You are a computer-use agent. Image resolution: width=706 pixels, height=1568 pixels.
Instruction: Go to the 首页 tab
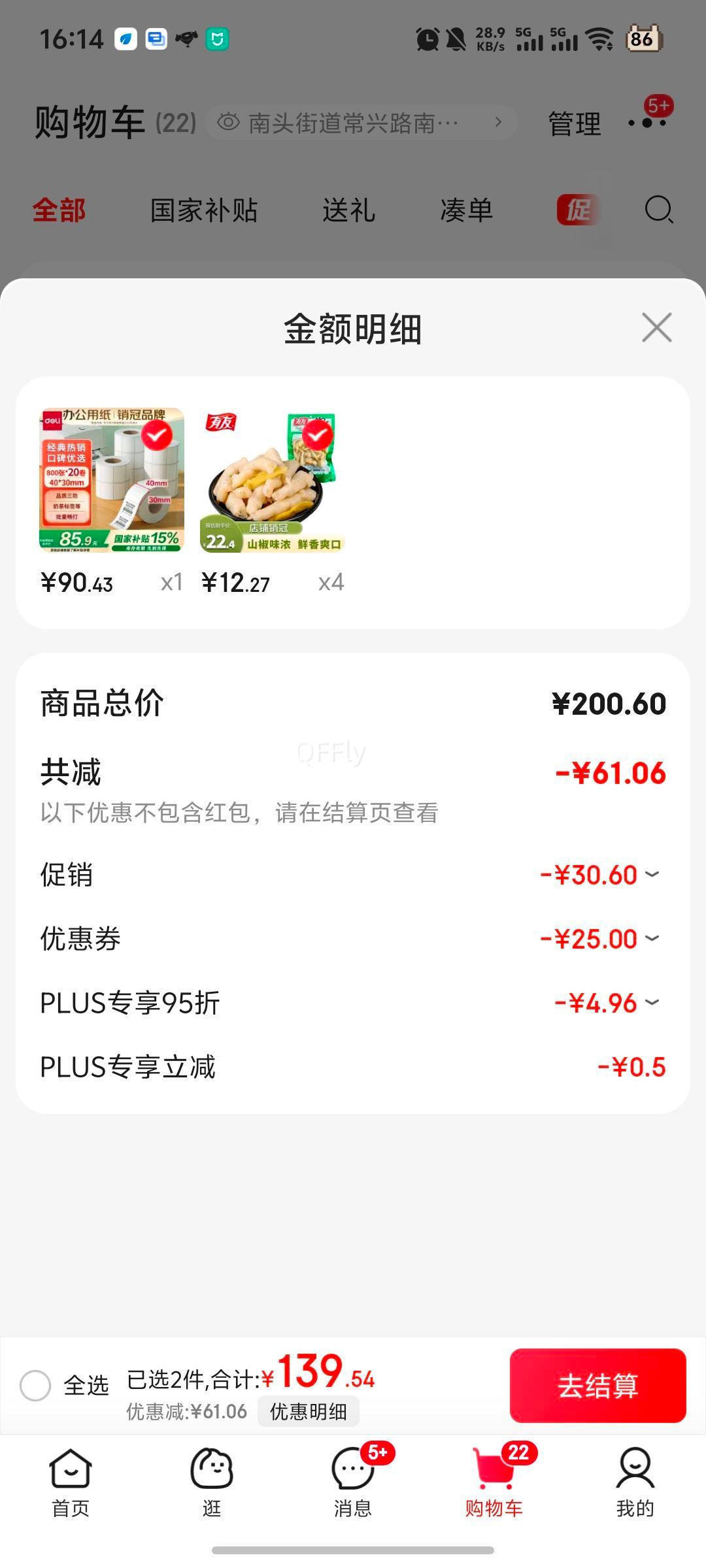pyautogui.click(x=71, y=1483)
